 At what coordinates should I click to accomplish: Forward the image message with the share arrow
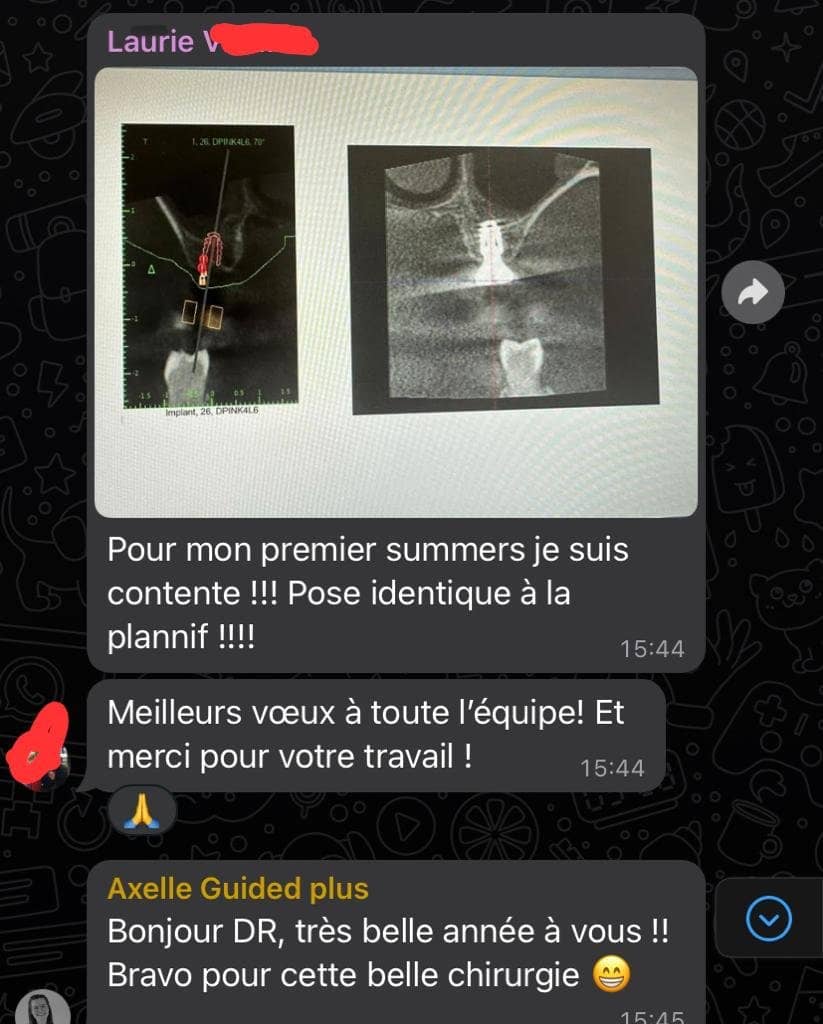[752, 292]
